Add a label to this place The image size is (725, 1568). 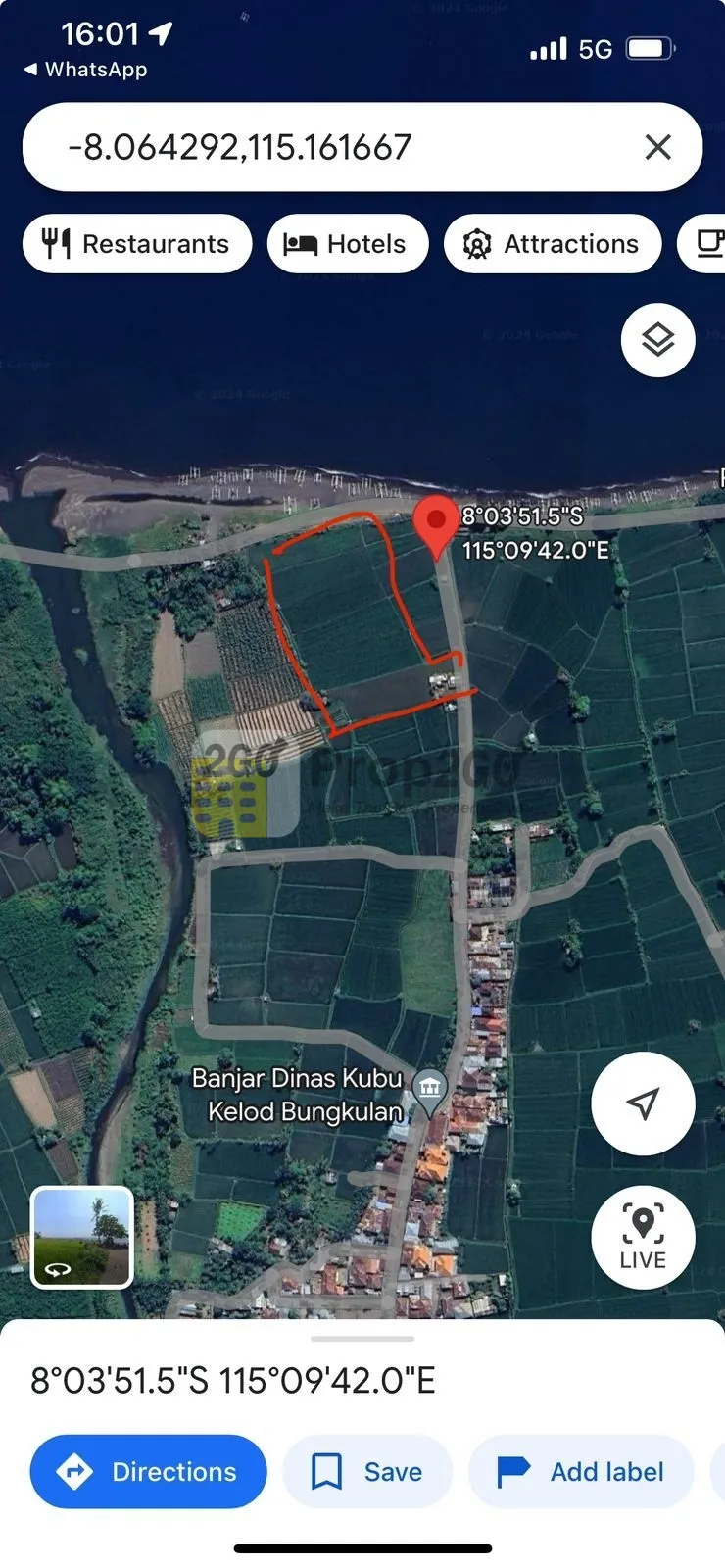(x=581, y=1471)
